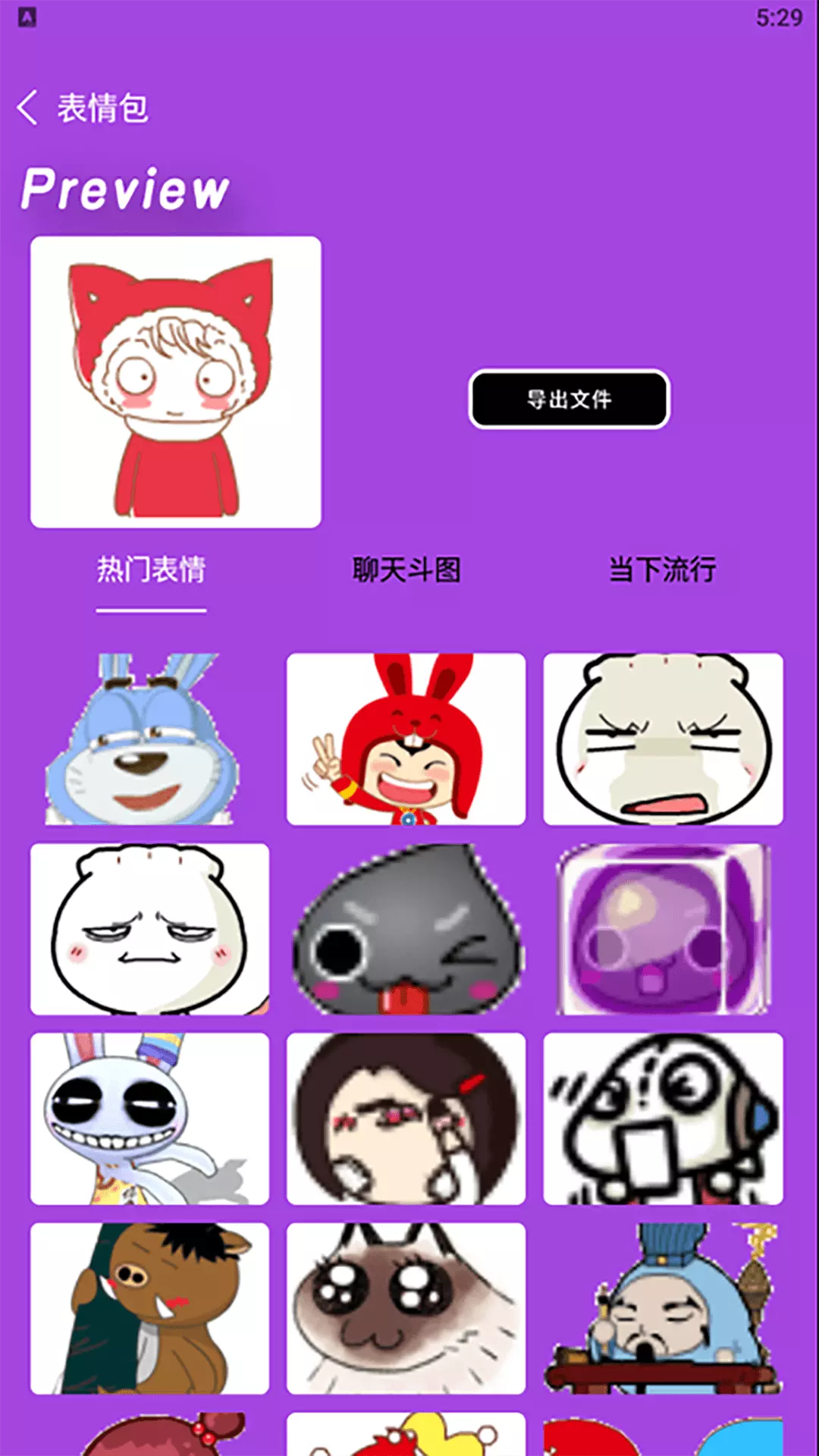This screenshot has height=1456, width=819.
Task: Go back from the 表情包 page
Action: 27,107
